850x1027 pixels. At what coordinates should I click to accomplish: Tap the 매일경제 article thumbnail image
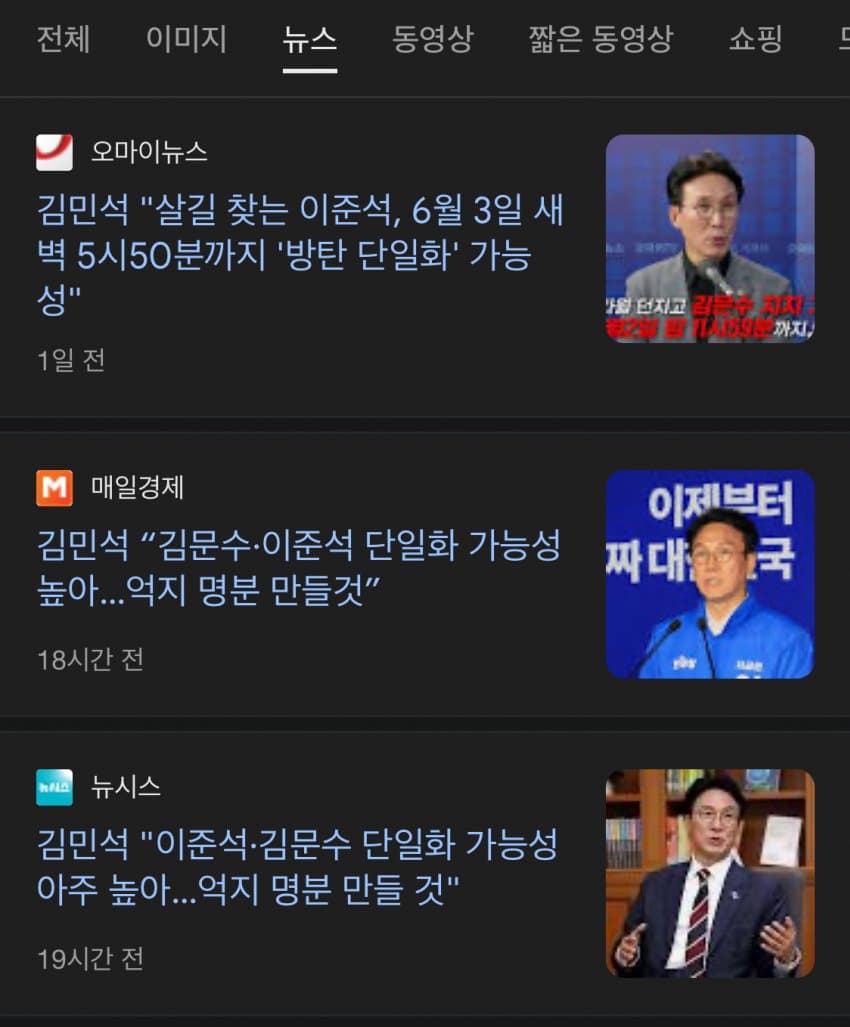coord(710,574)
